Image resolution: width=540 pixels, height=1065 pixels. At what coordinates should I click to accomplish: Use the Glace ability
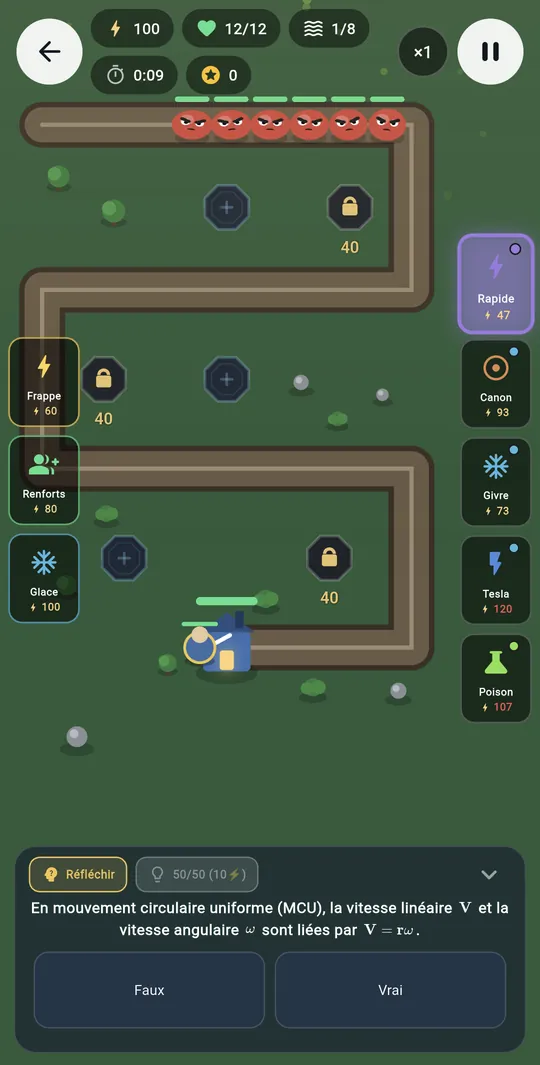pyautogui.click(x=44, y=578)
